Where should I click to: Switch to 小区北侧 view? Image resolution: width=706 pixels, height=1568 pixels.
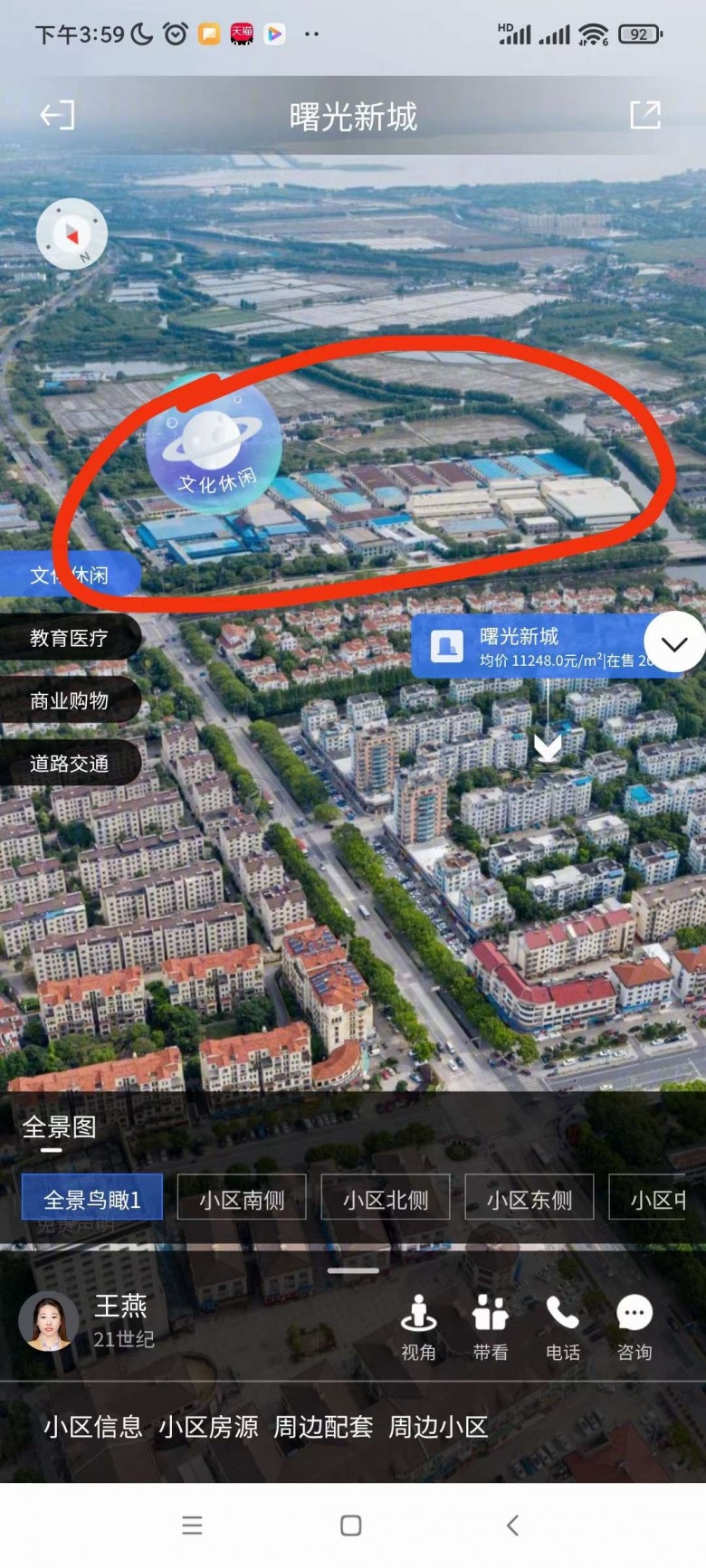[386, 1199]
